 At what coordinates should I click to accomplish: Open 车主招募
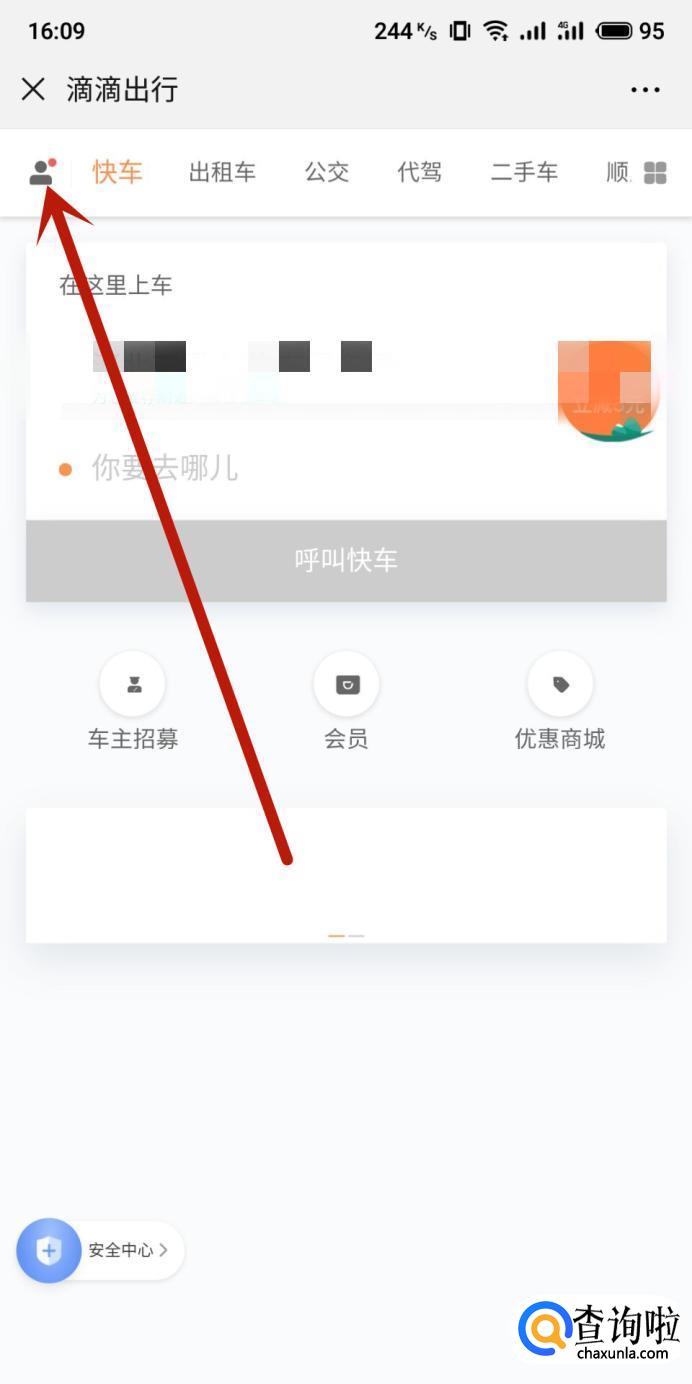coord(133,702)
